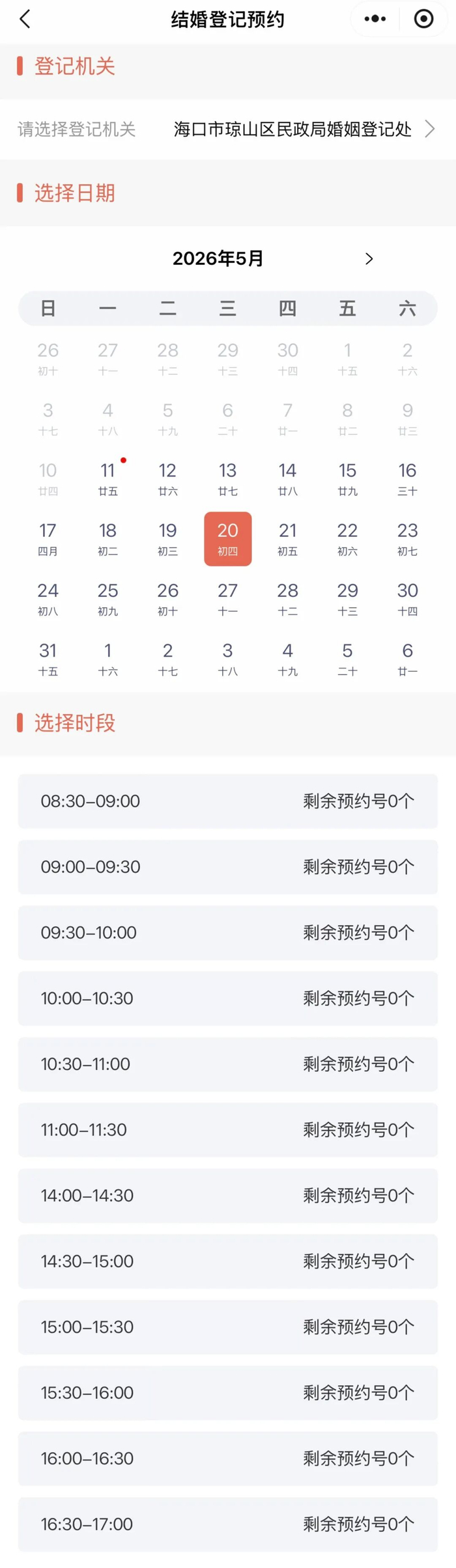Go back from the marriage registration booking page

point(25,19)
